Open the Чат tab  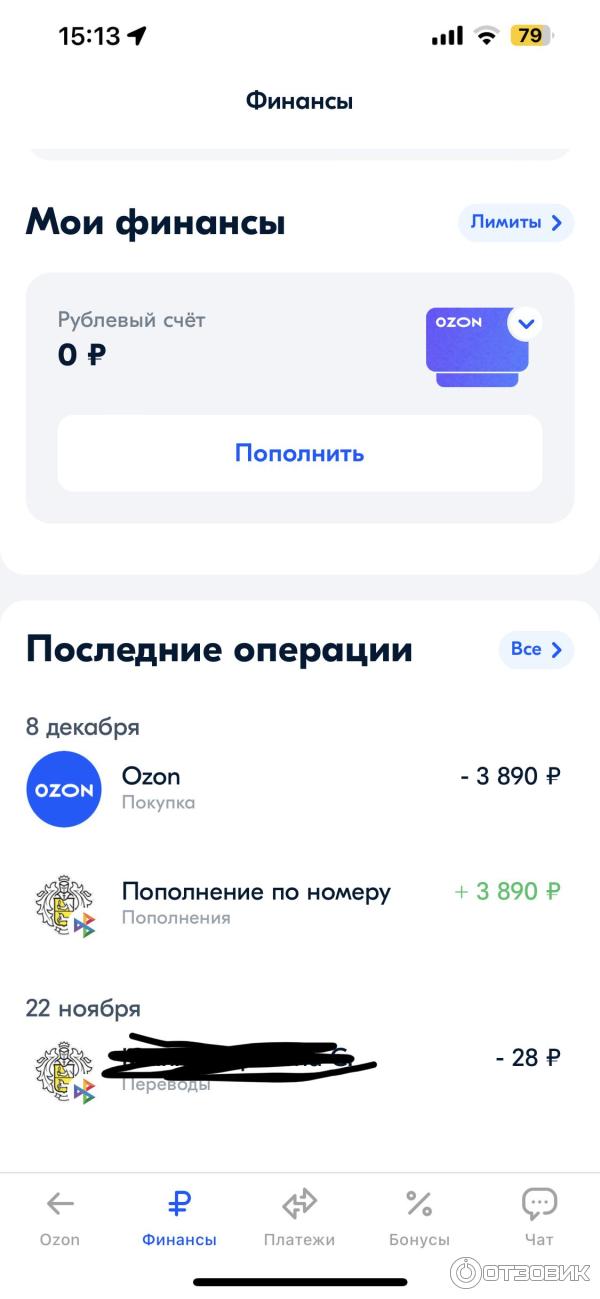pyautogui.click(x=539, y=1218)
